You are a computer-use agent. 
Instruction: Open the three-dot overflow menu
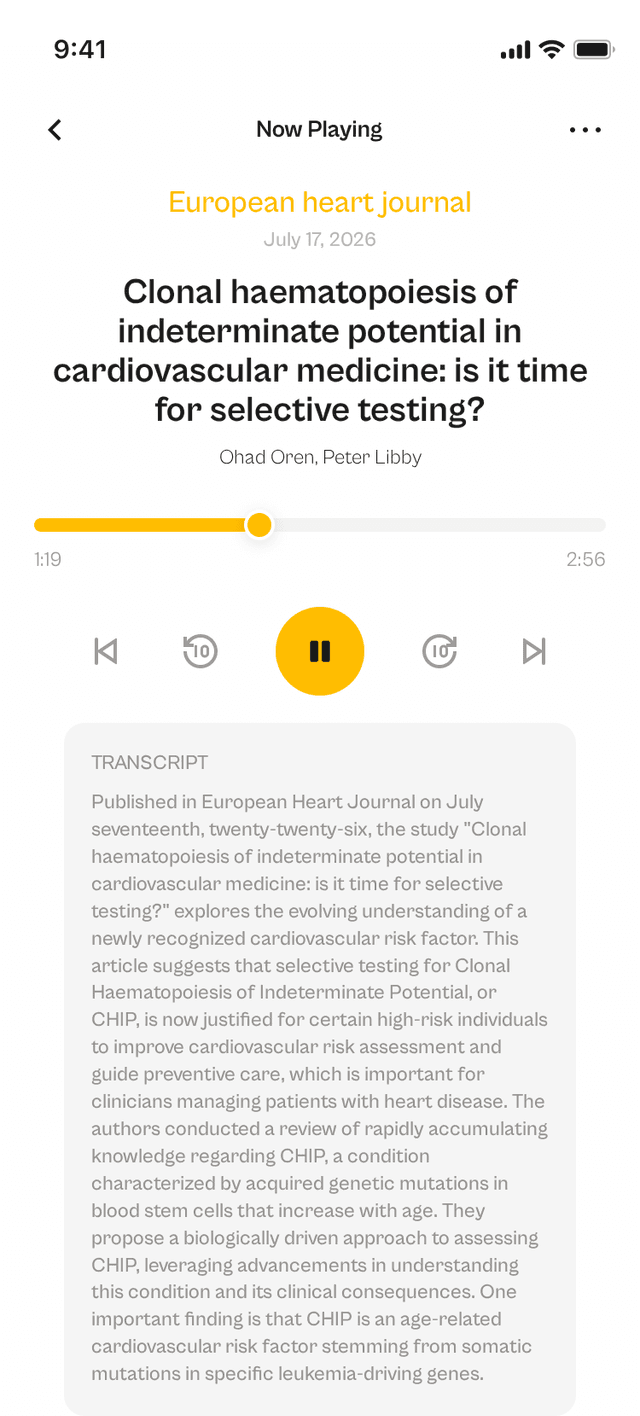coord(585,130)
